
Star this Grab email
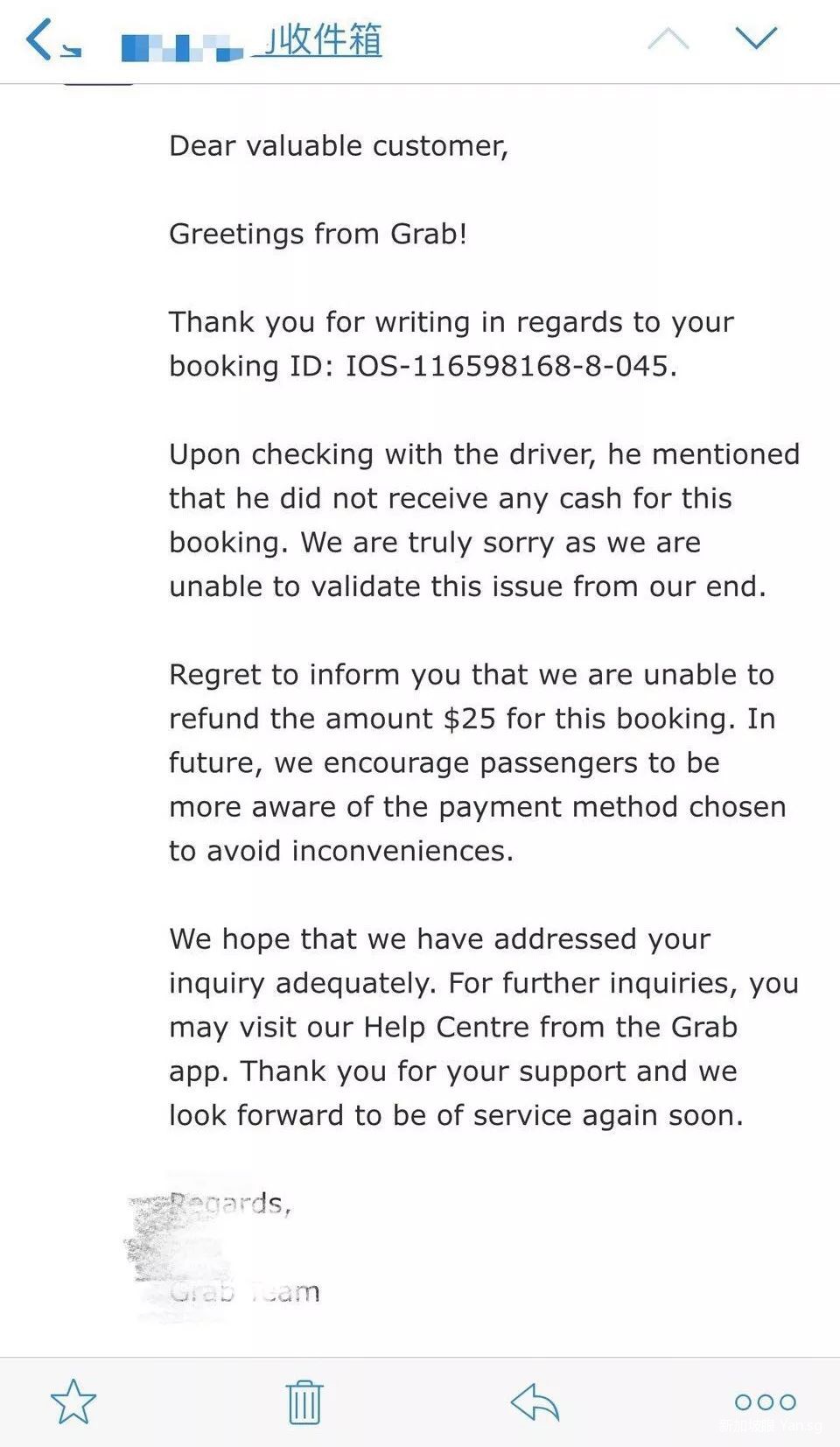(x=73, y=1402)
